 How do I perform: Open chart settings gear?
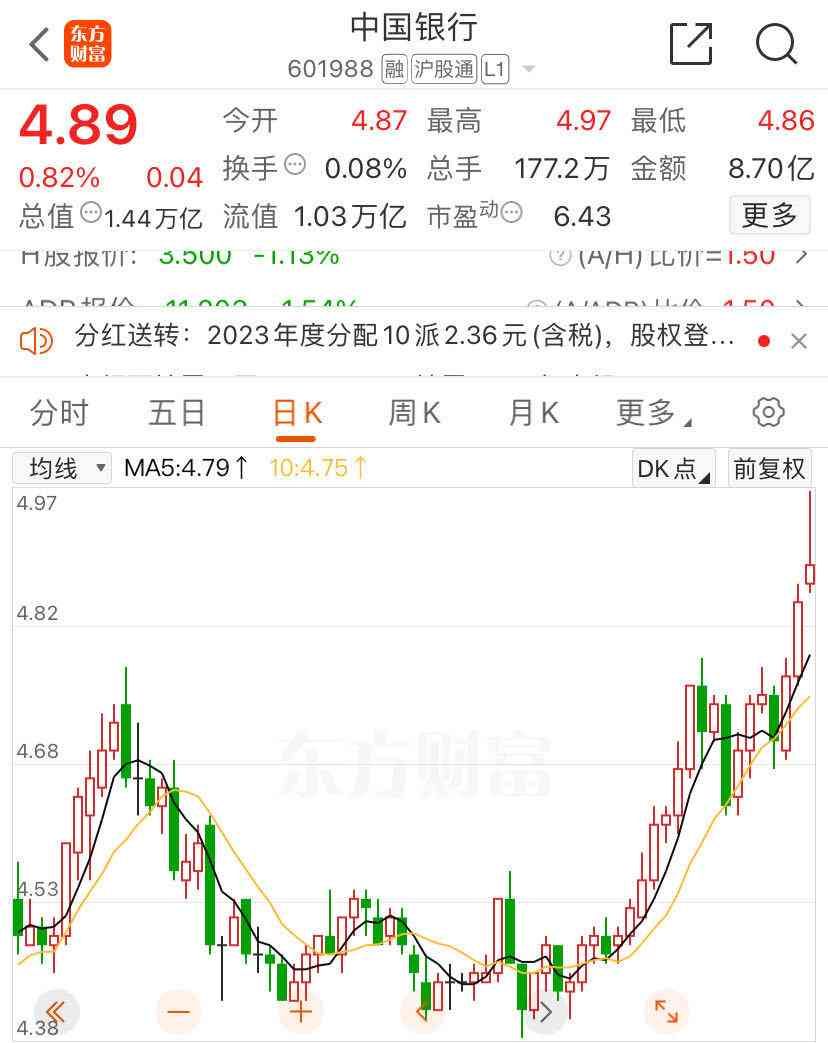pos(768,412)
